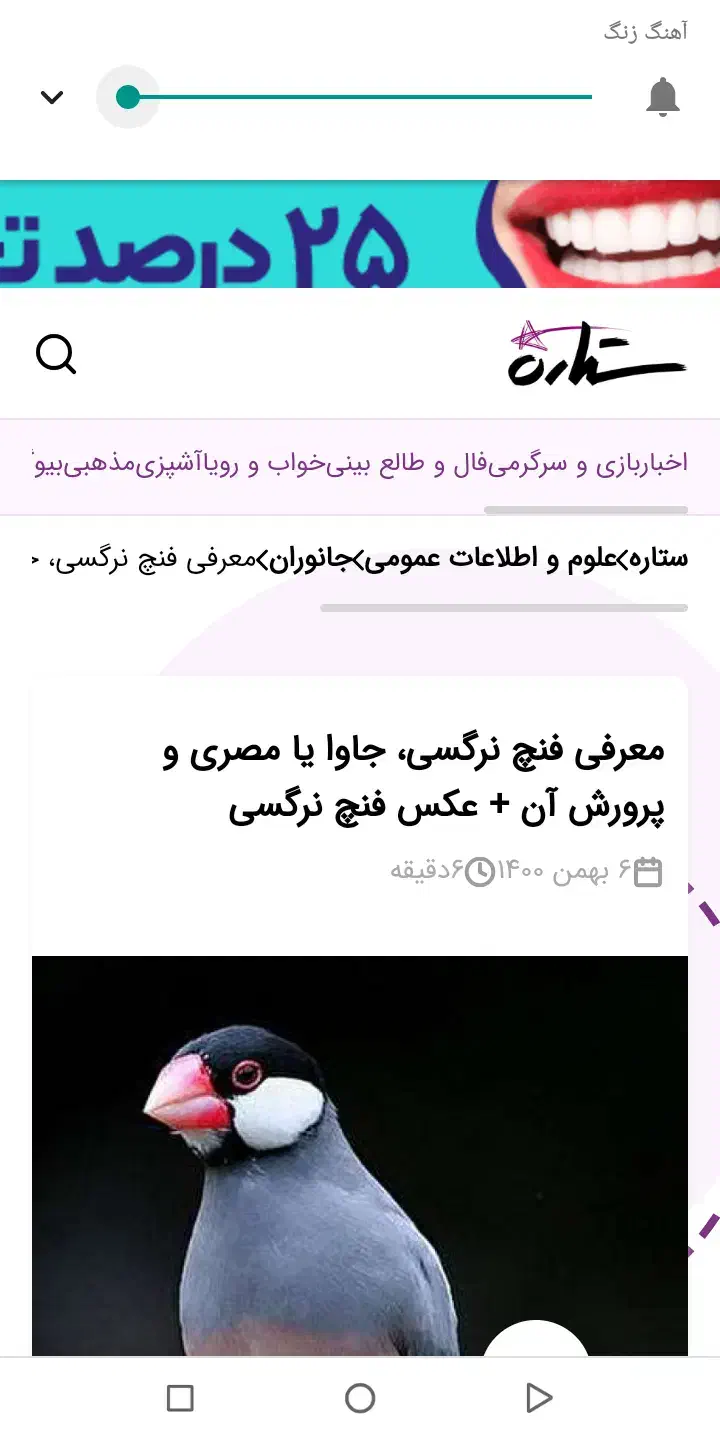
Task: Open the site search magnifier
Action: pyautogui.click(x=56, y=355)
